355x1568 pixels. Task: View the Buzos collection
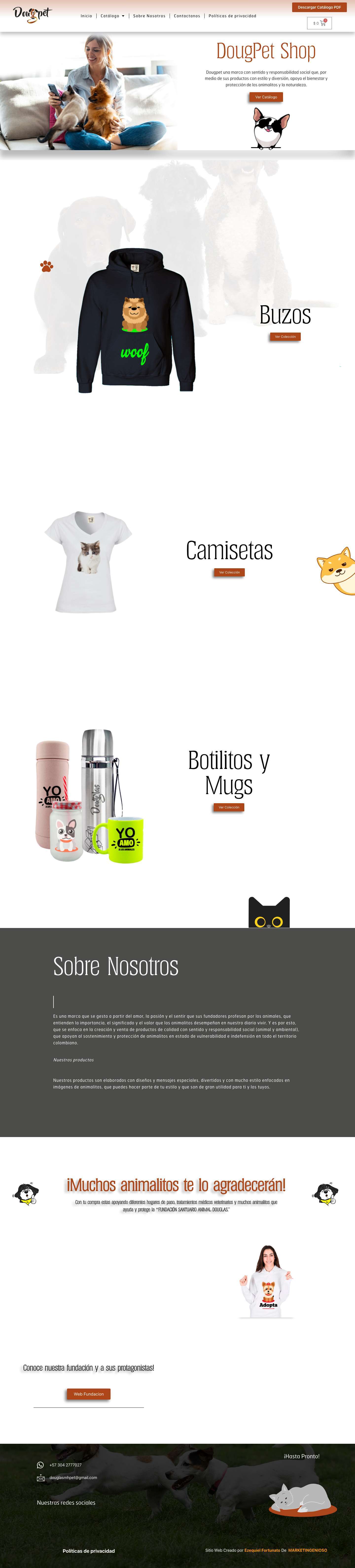pos(285,337)
